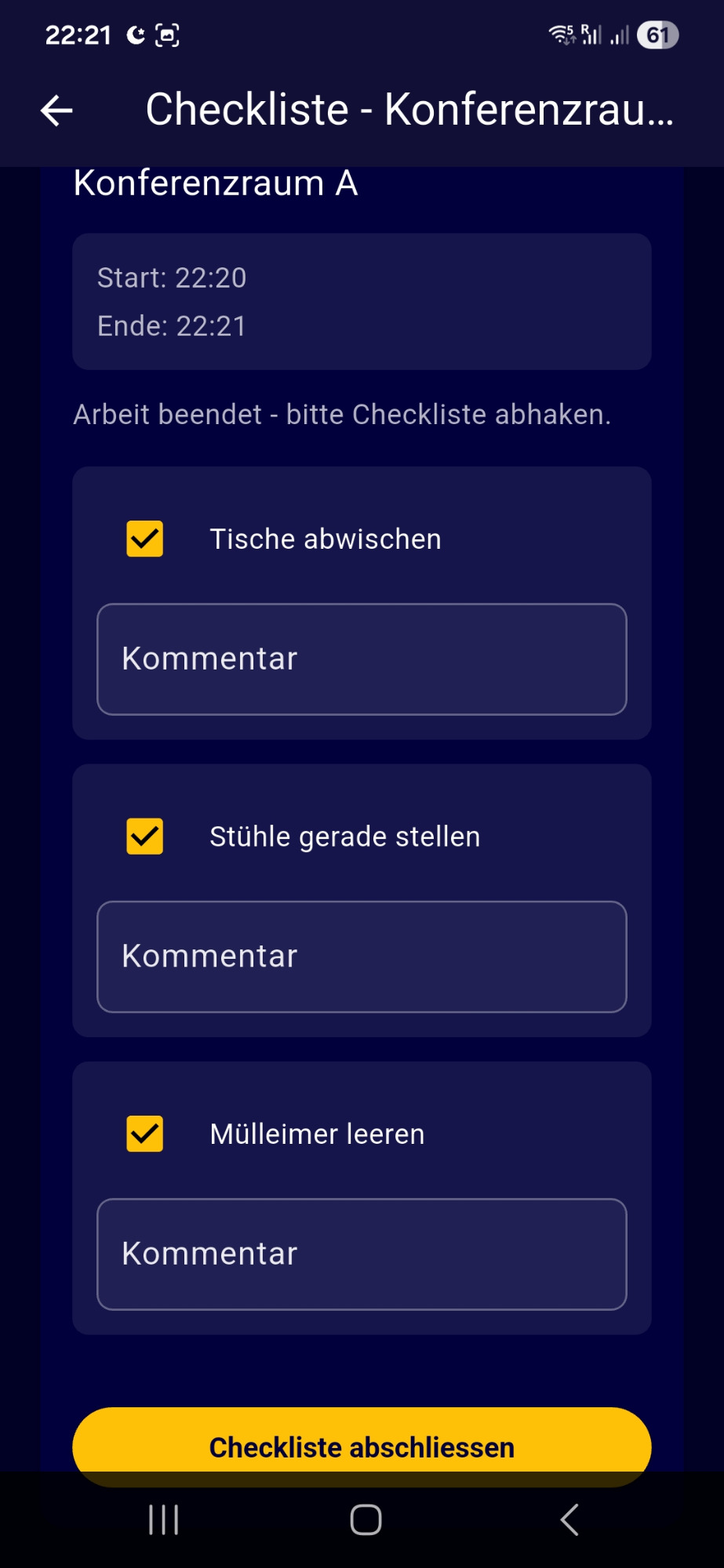Go back using the app bar arrow
Image resolution: width=724 pixels, height=1568 pixels.
click(56, 110)
